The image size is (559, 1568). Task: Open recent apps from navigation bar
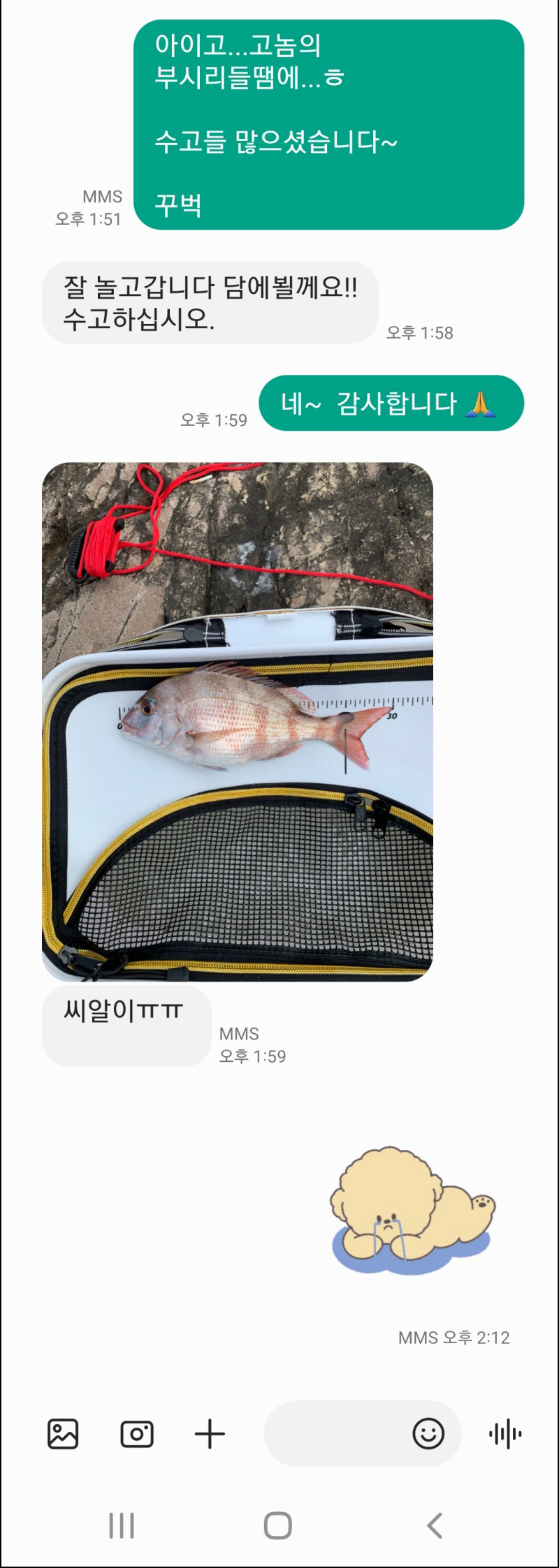click(122, 1525)
